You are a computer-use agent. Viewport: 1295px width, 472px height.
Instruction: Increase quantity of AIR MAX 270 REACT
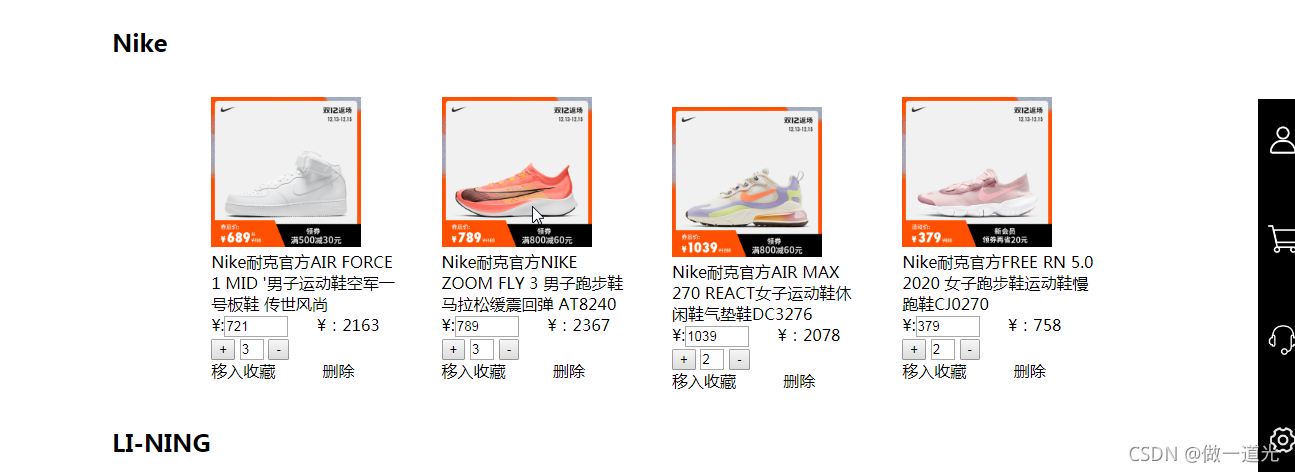click(x=683, y=360)
